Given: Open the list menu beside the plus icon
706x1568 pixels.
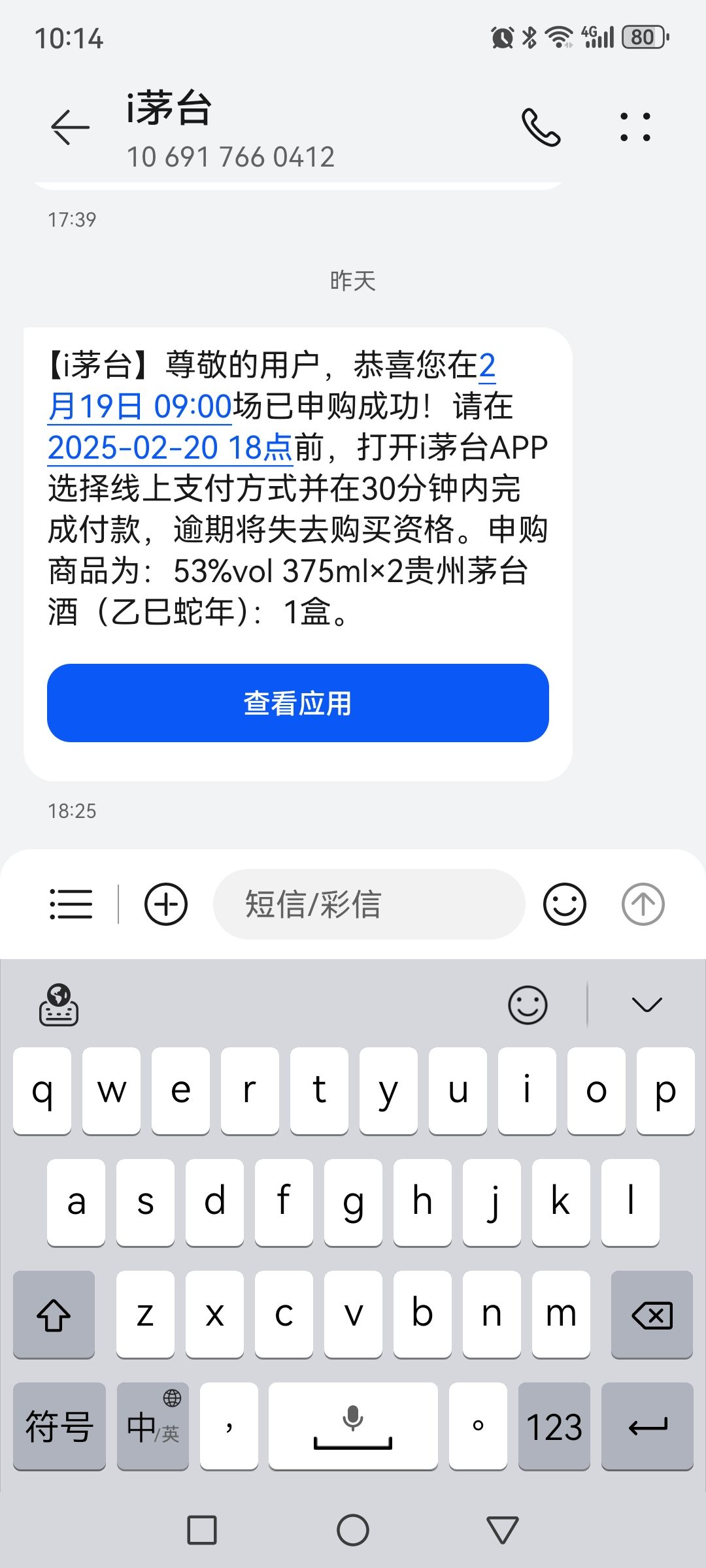Looking at the screenshot, I should point(71,904).
